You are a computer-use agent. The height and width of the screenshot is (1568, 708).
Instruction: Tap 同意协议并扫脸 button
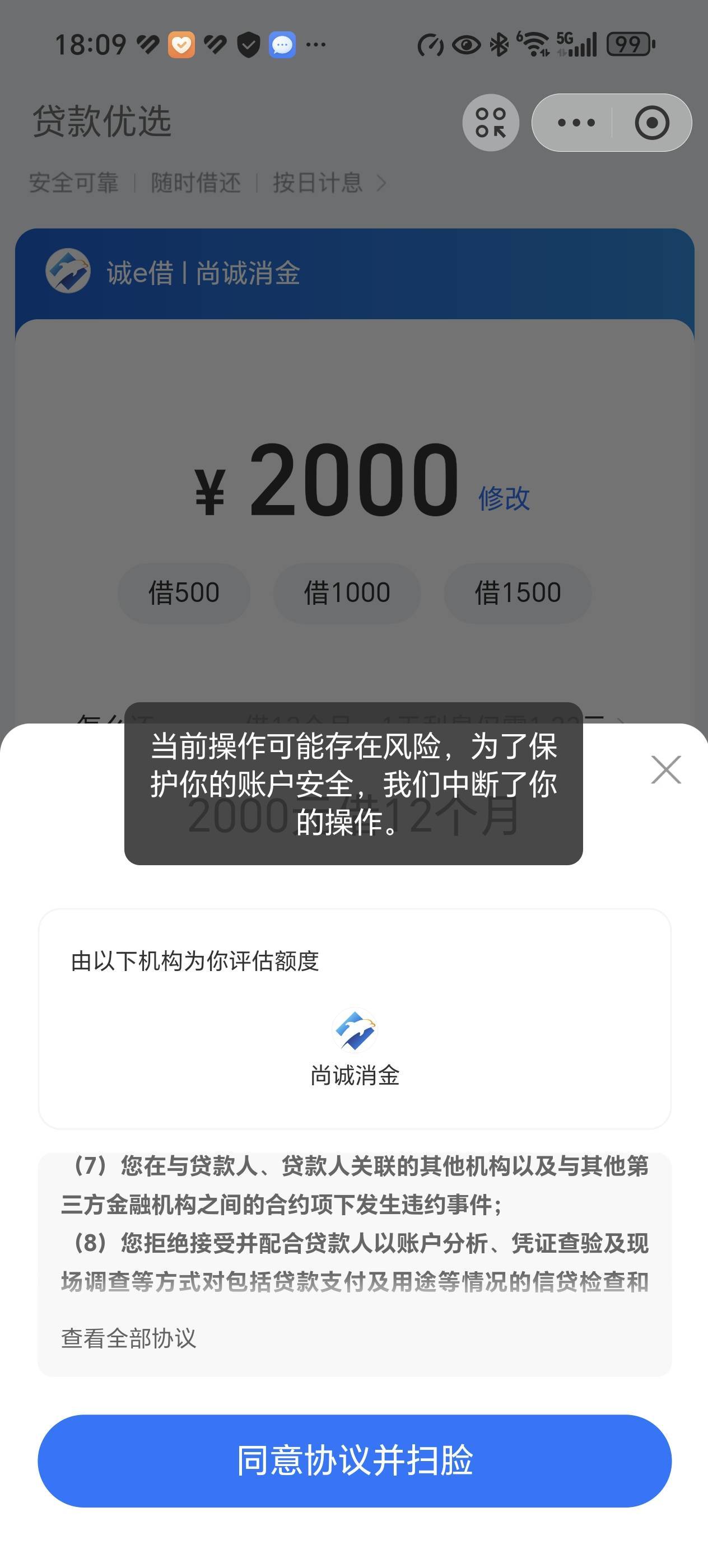(x=355, y=1460)
